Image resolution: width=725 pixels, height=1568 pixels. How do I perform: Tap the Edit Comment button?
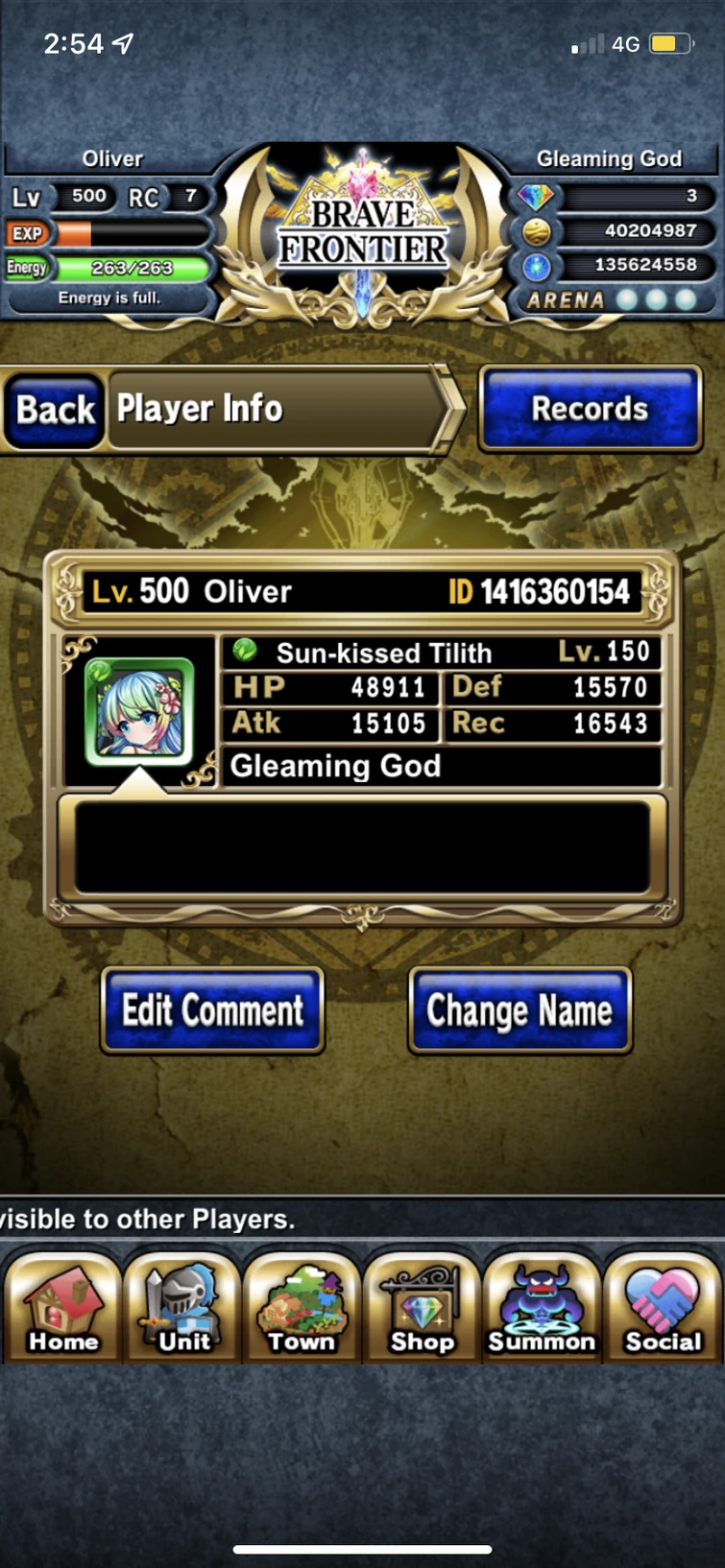point(212,1010)
